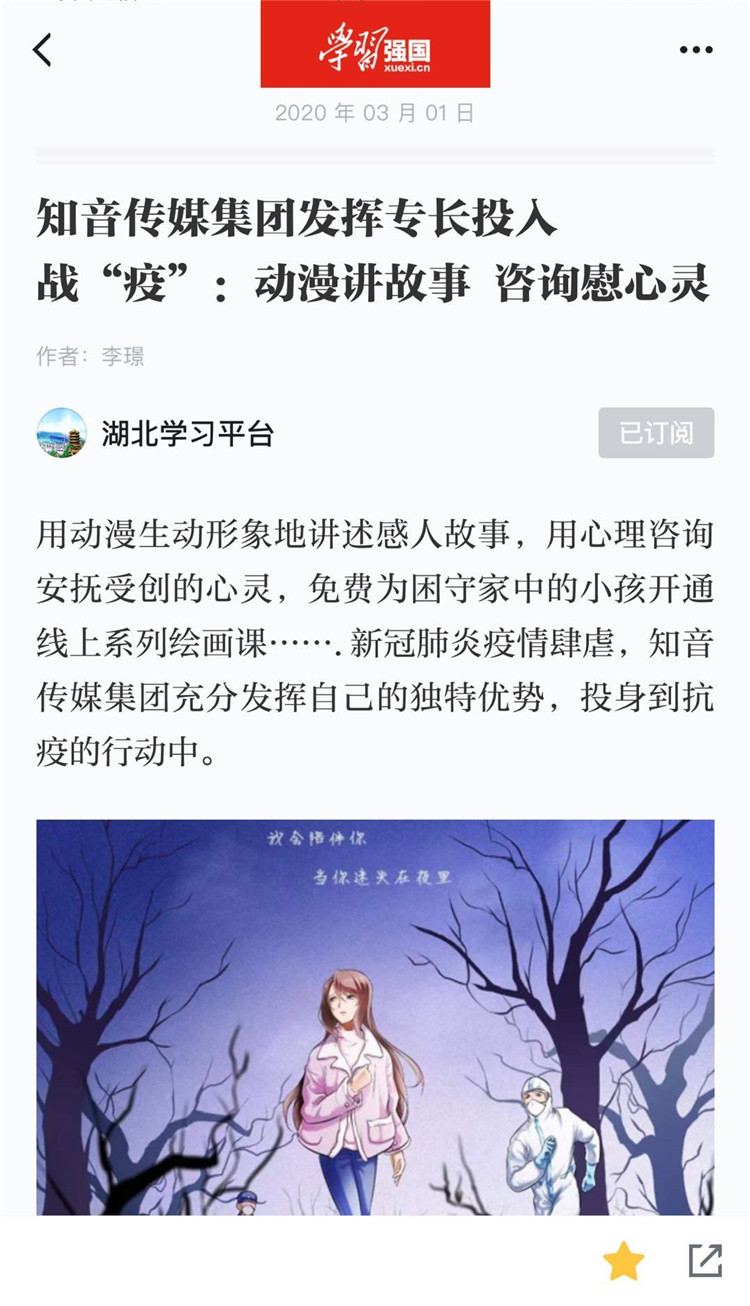Open the three-dot overflow menu
Viewport: 750px width, 1306px height.
click(x=696, y=50)
